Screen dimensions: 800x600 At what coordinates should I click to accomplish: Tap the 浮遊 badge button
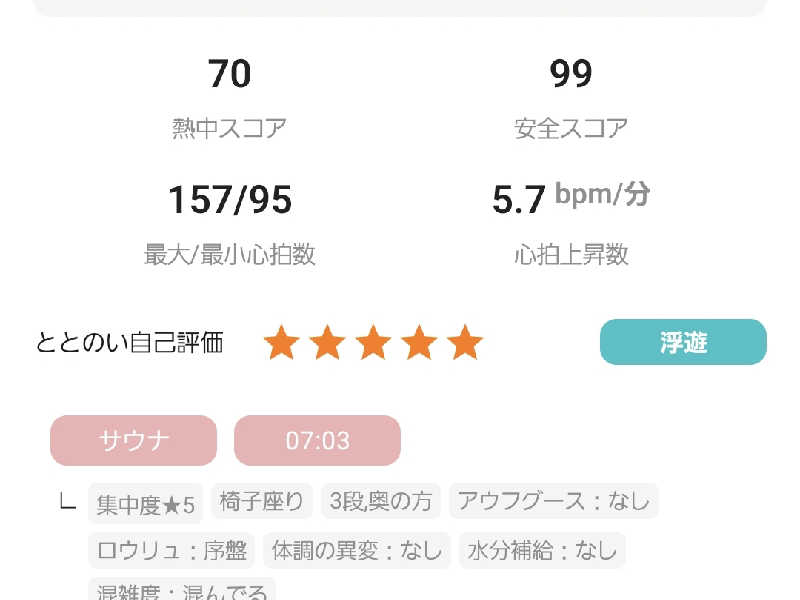(683, 343)
